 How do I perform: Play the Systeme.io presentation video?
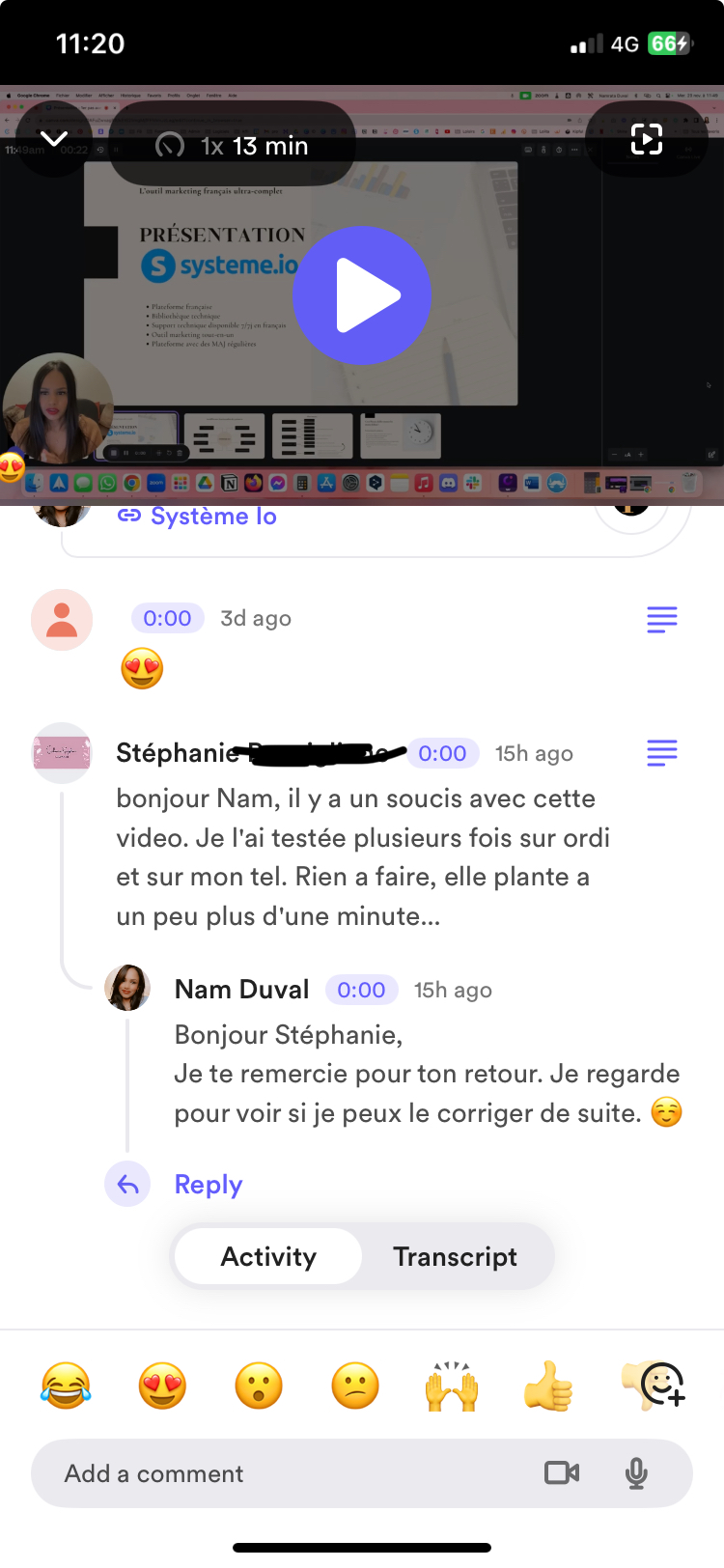pyautogui.click(x=362, y=295)
